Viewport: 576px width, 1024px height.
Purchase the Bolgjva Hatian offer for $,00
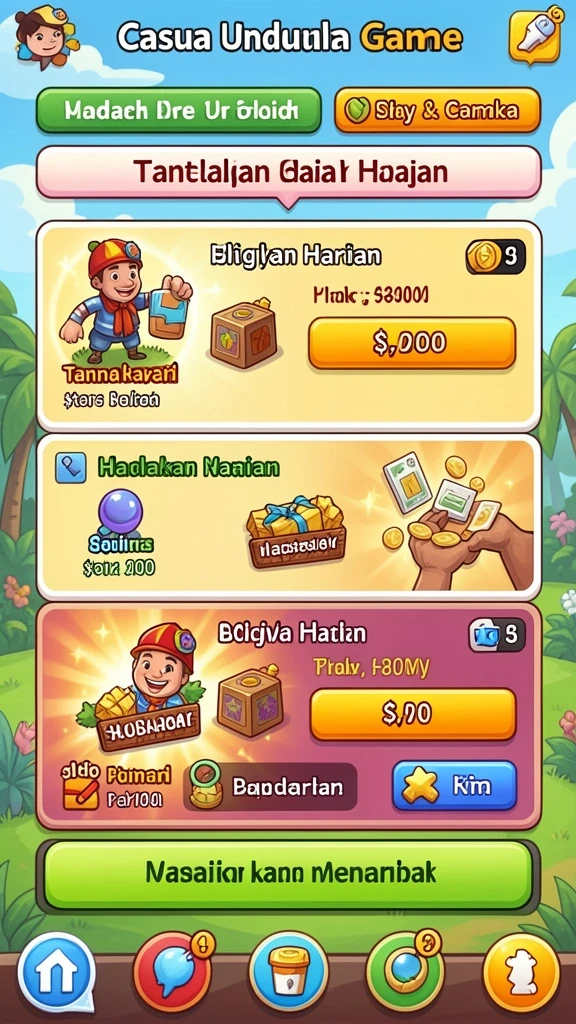[x=413, y=714]
